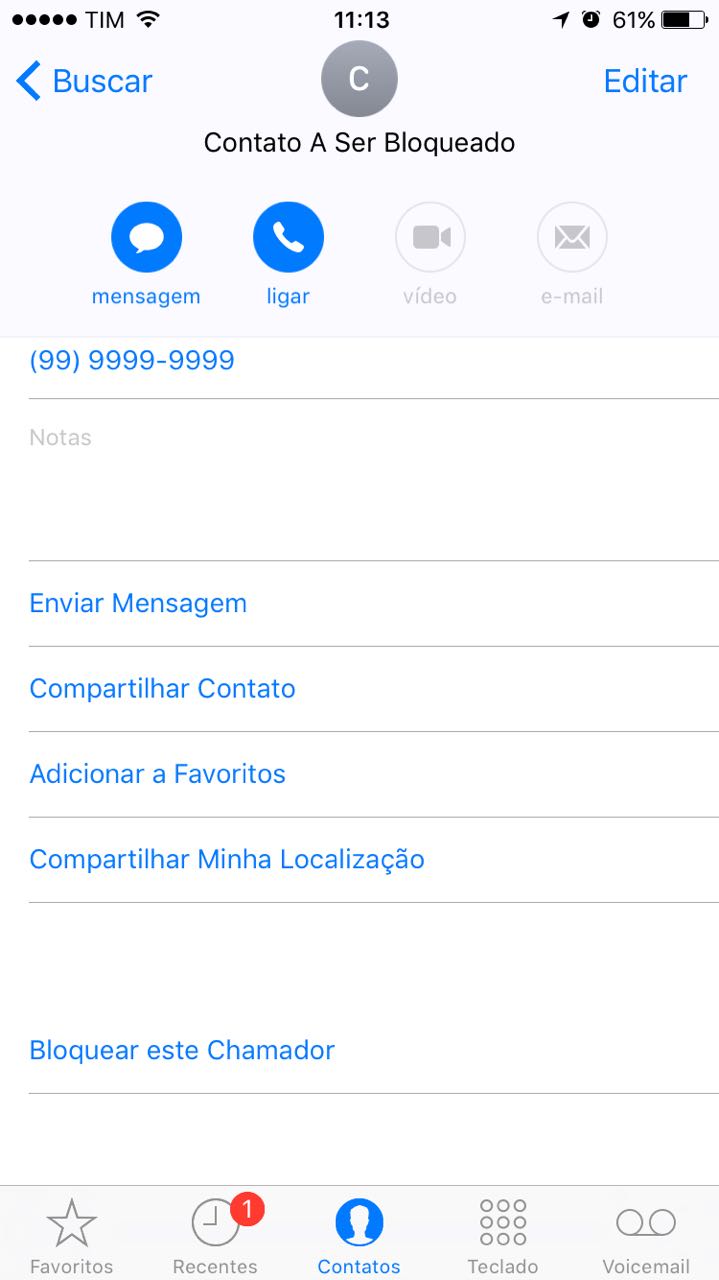Image resolution: width=719 pixels, height=1280 pixels.
Task: Choose Compartilhar Contato
Action: click(x=373, y=689)
